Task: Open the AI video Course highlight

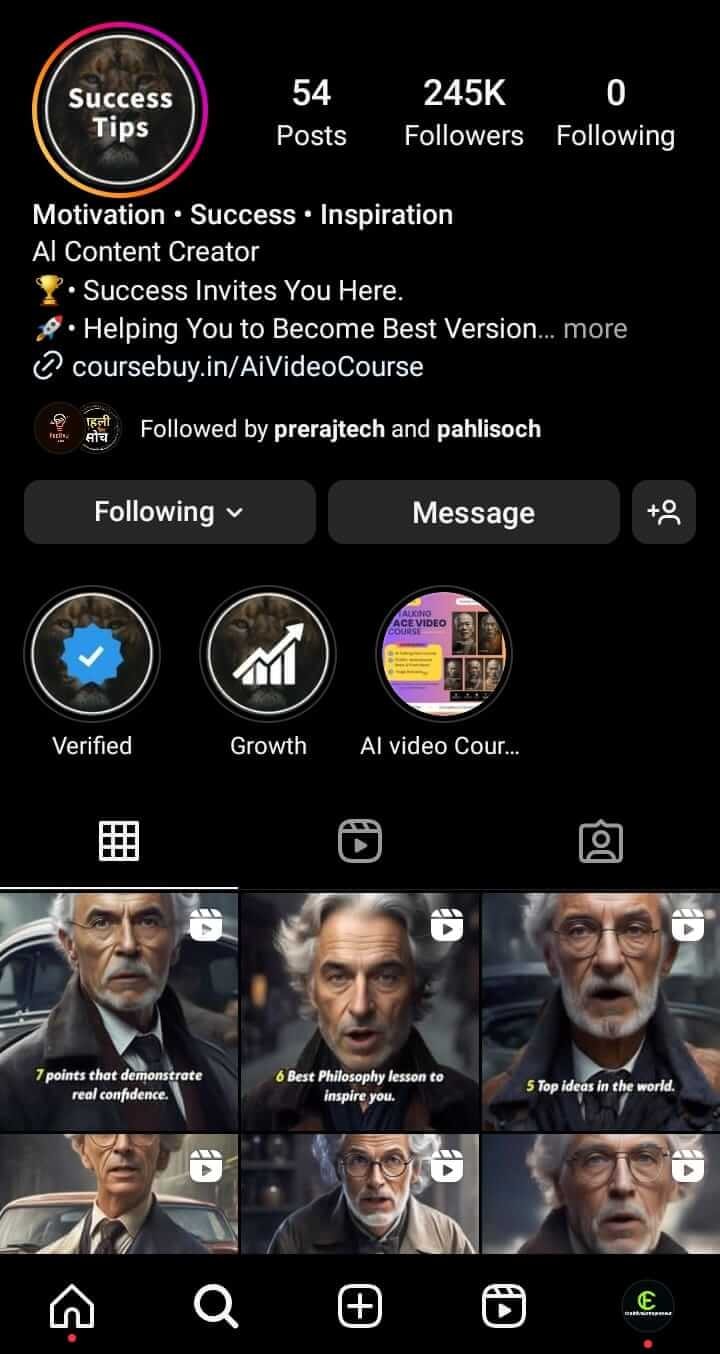Action: point(443,654)
